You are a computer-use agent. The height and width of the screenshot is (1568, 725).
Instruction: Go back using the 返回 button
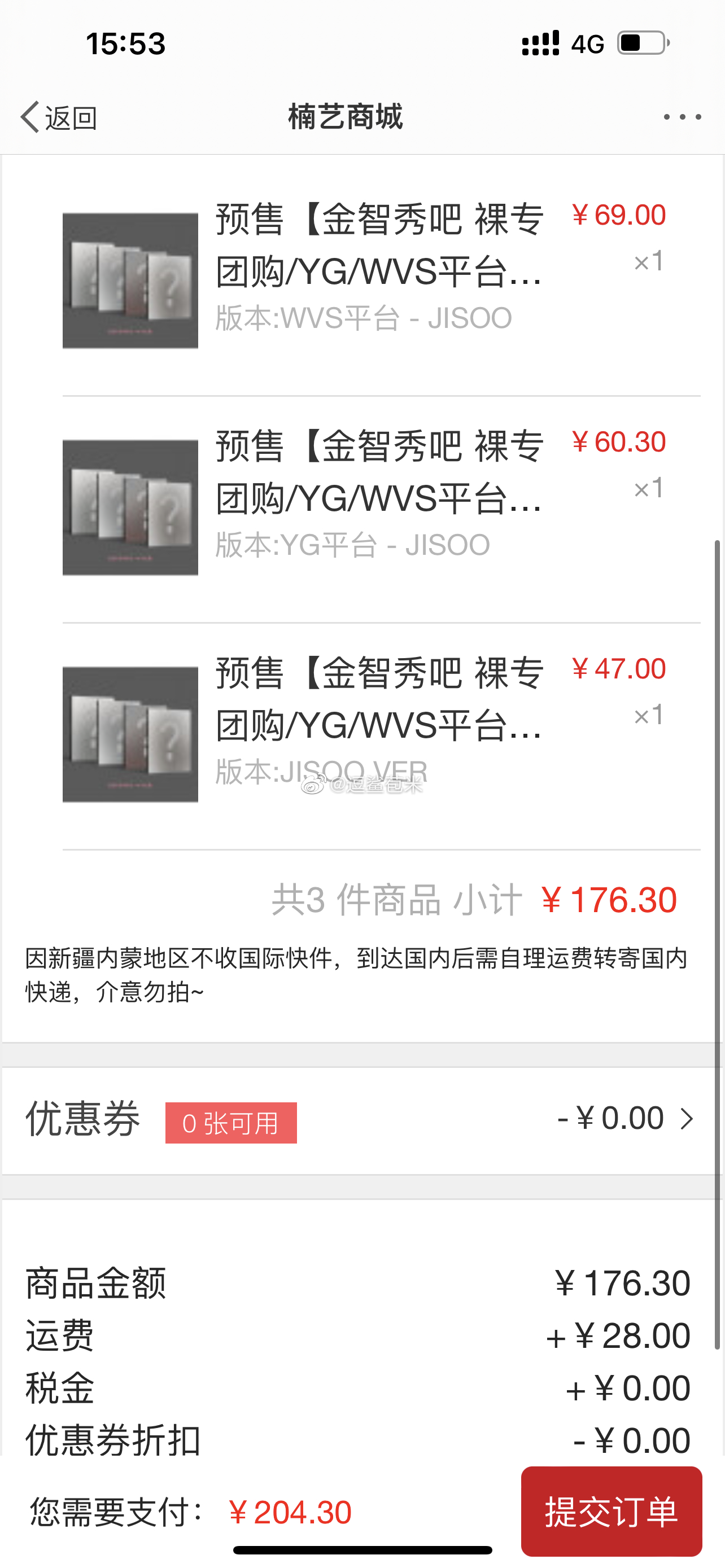pyautogui.click(x=59, y=117)
